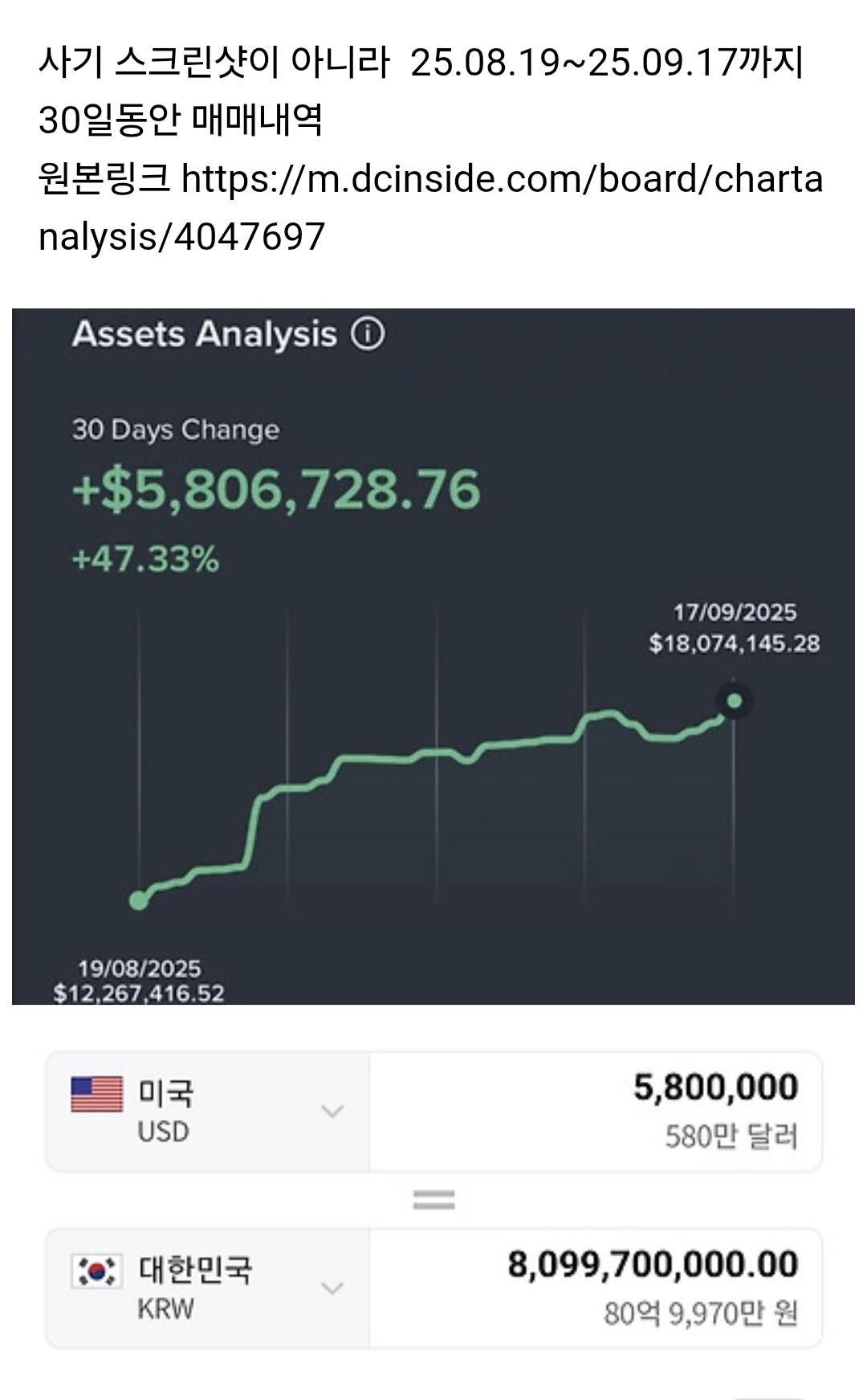Screen dimensions: 867x1400
Task: Expand the 미국 currency row chevron
Action: point(333,1112)
